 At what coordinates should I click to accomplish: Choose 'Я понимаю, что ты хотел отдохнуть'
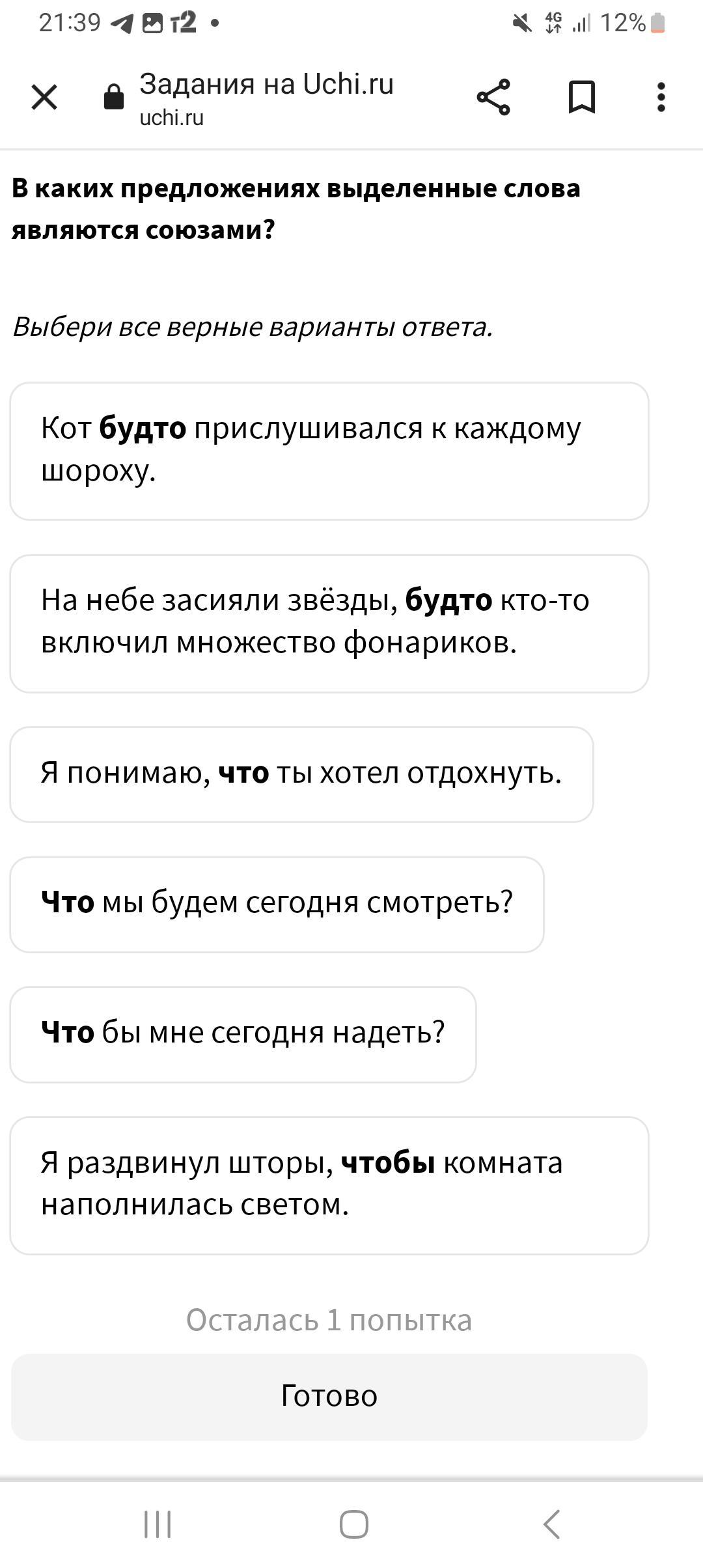[301, 774]
